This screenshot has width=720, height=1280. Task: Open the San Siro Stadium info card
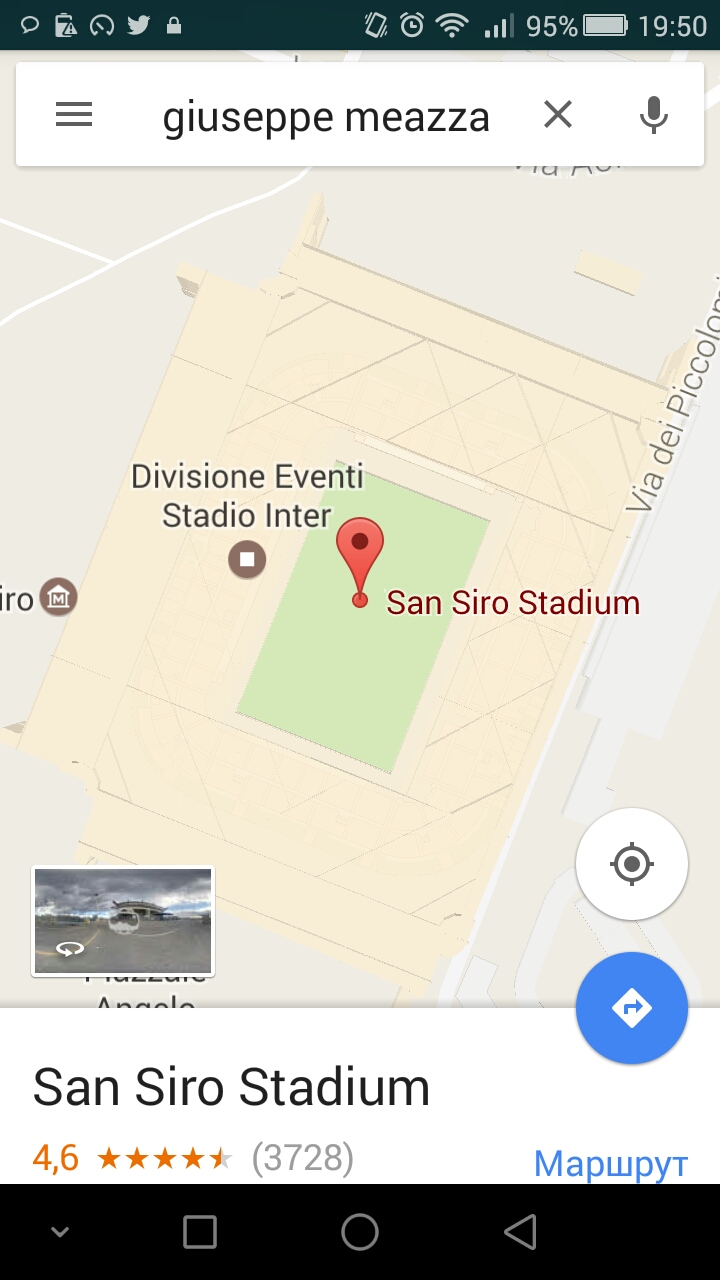(x=231, y=1087)
